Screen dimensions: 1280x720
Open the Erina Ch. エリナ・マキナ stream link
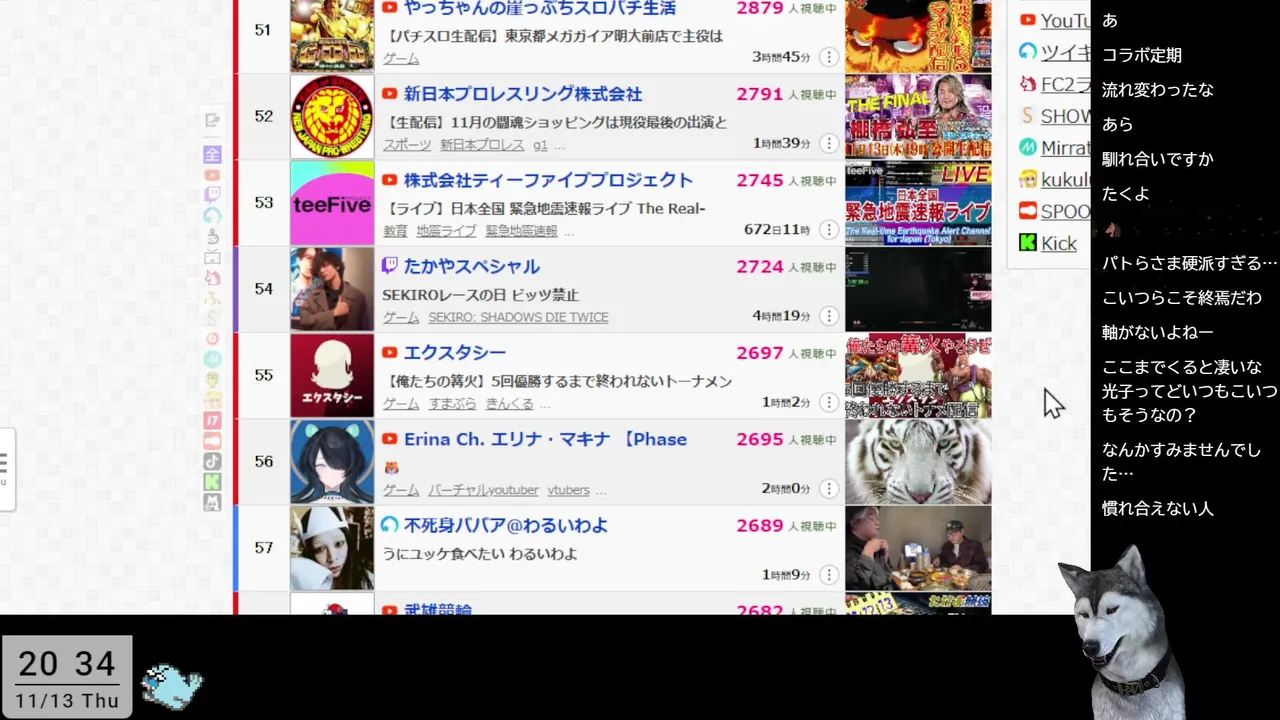click(x=545, y=439)
